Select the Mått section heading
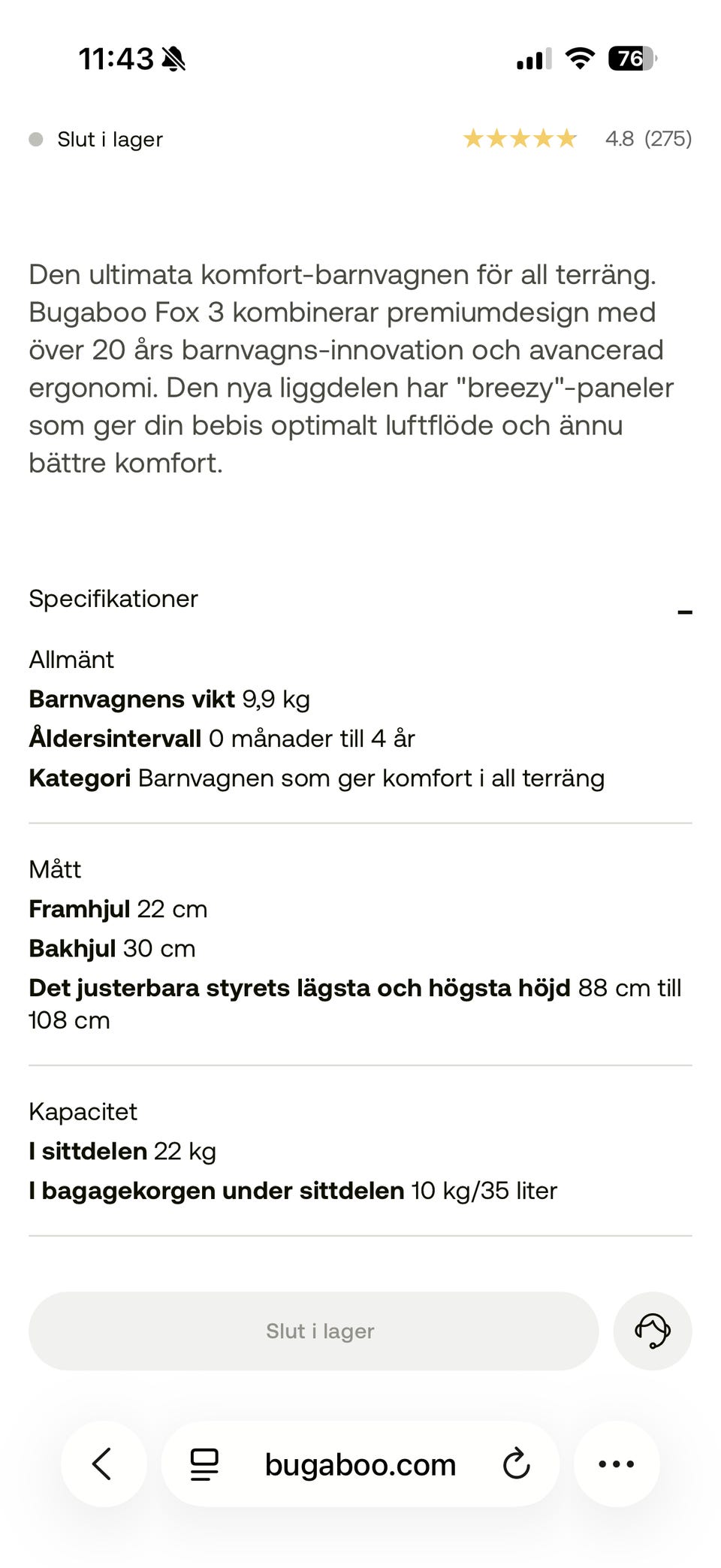721x1568 pixels. (54, 870)
